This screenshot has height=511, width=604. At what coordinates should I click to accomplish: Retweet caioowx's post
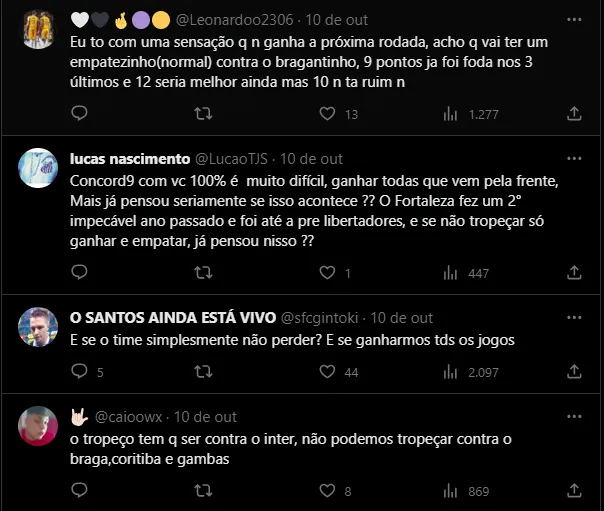tap(202, 491)
